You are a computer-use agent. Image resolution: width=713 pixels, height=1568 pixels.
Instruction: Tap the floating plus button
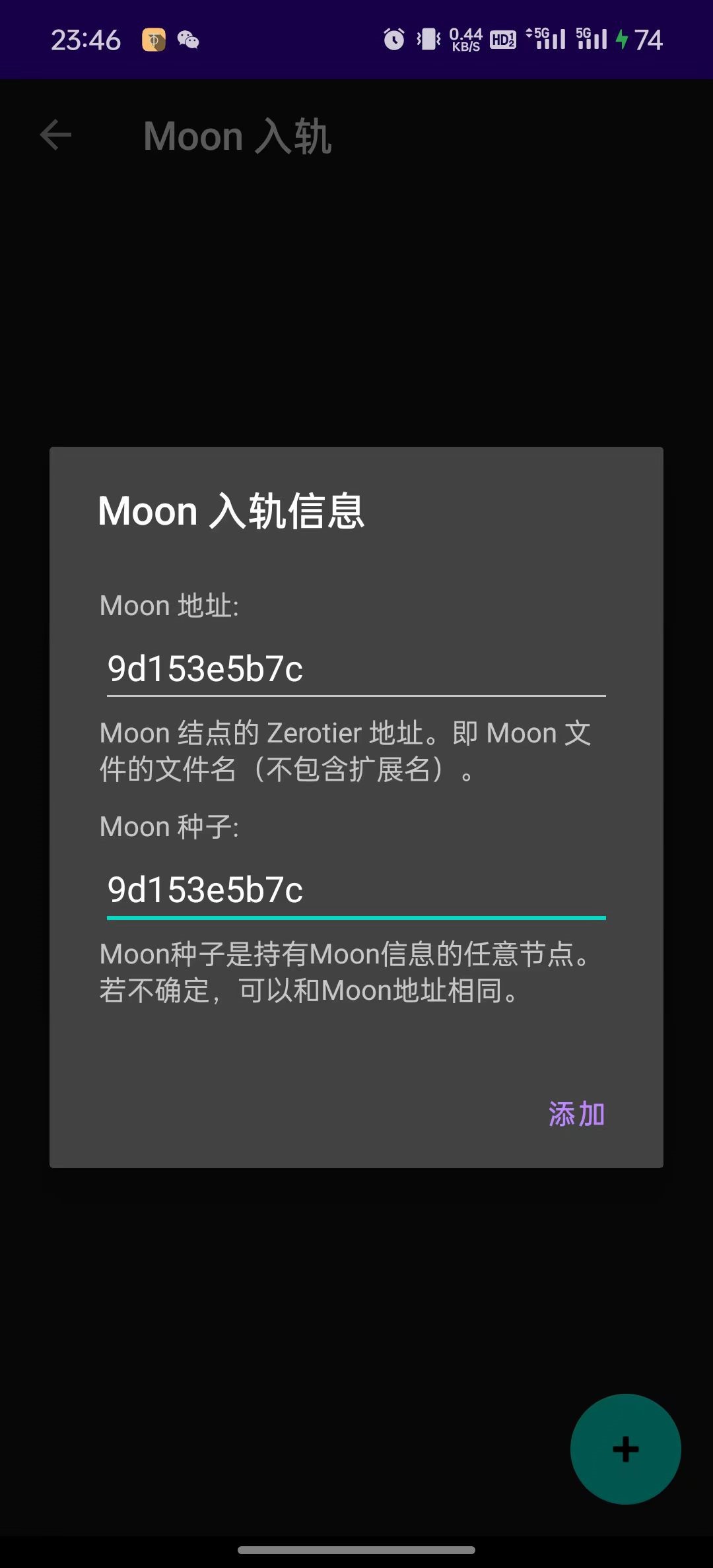[x=625, y=1449]
